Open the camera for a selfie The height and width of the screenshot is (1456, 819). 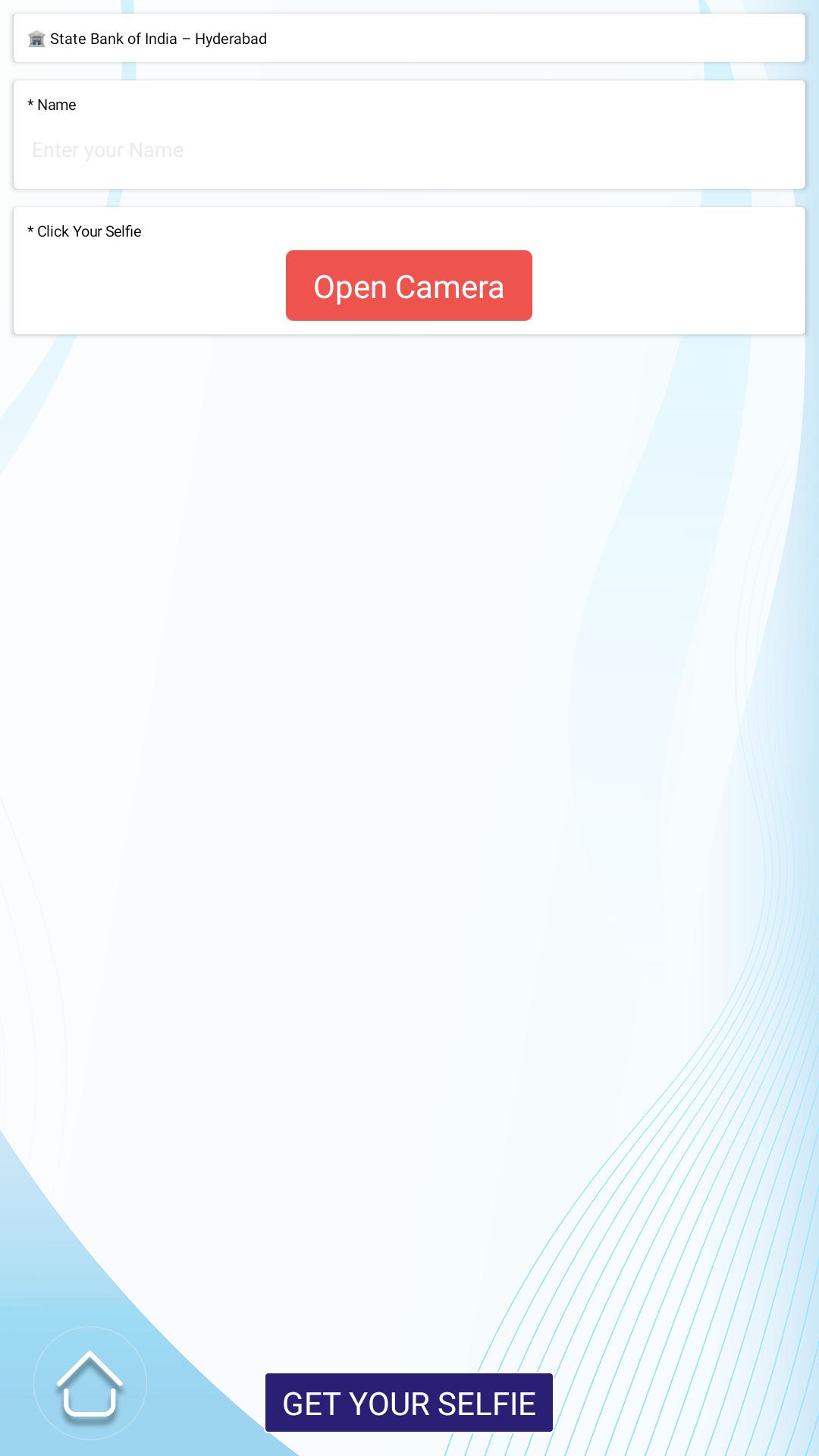409,286
